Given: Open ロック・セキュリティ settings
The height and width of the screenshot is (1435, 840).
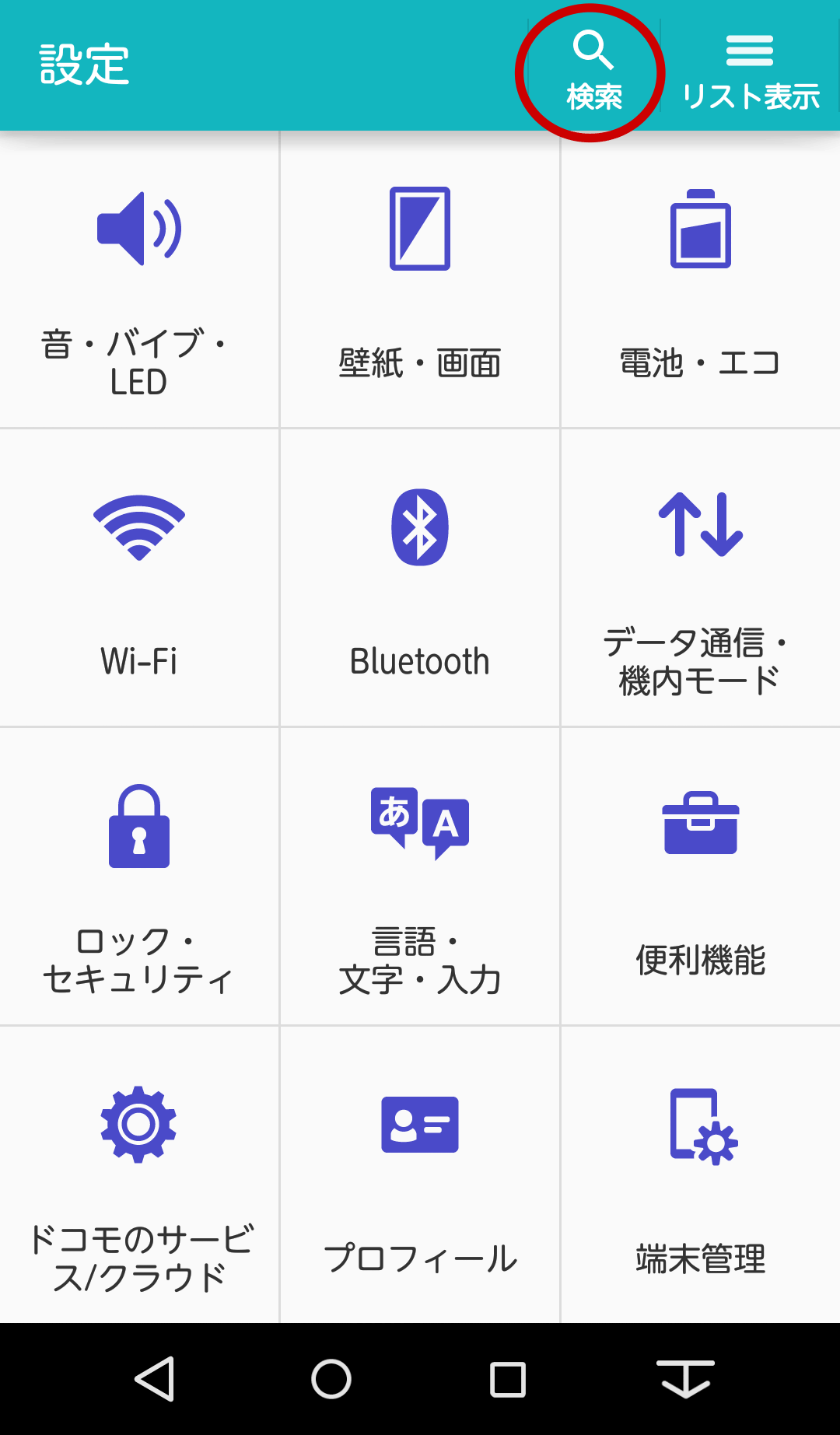Looking at the screenshot, I should click(139, 877).
